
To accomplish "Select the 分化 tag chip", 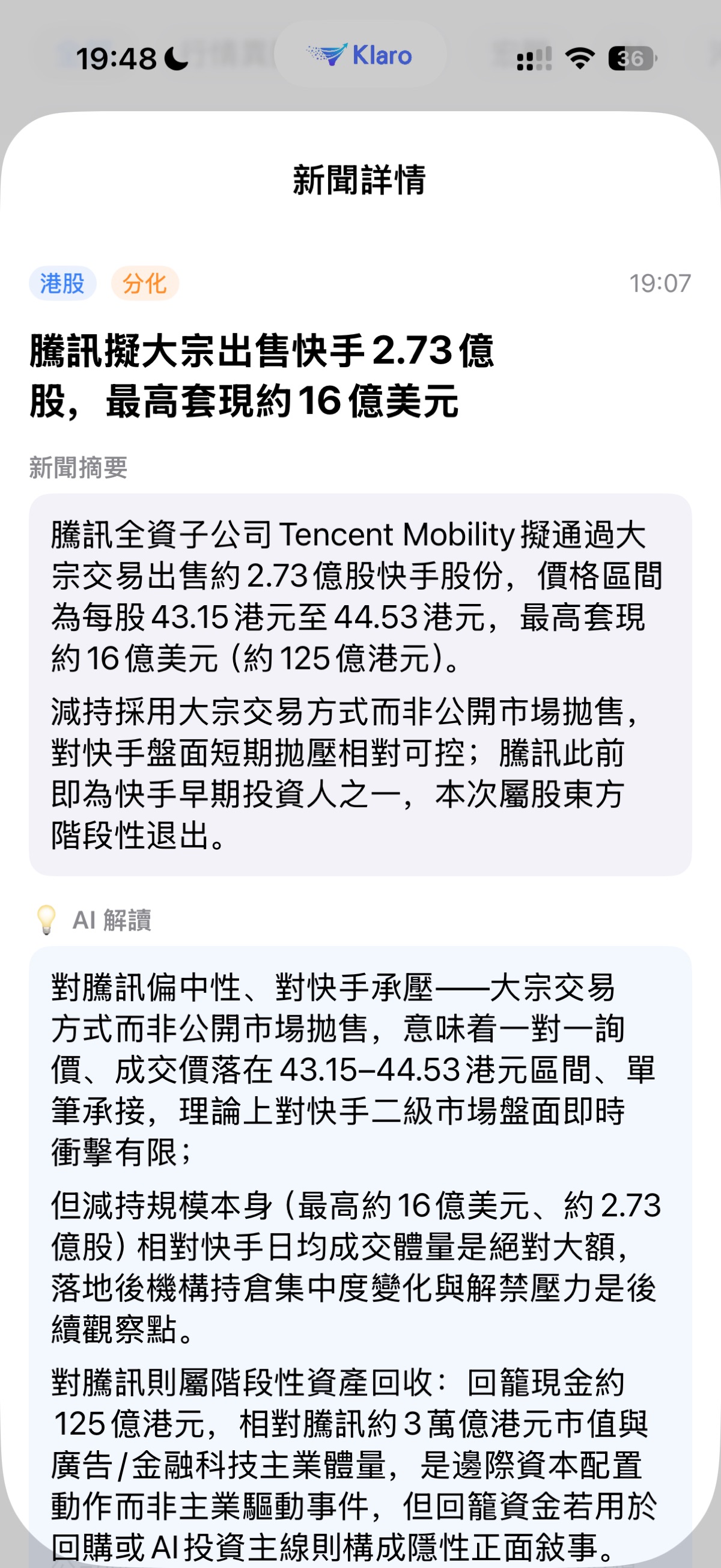I will tap(145, 284).
